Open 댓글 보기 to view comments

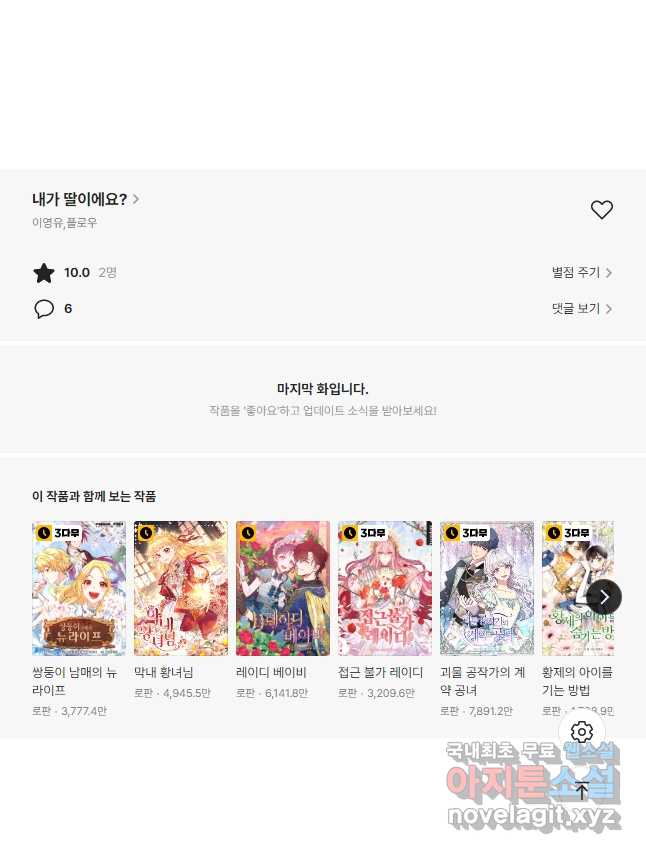[581, 308]
